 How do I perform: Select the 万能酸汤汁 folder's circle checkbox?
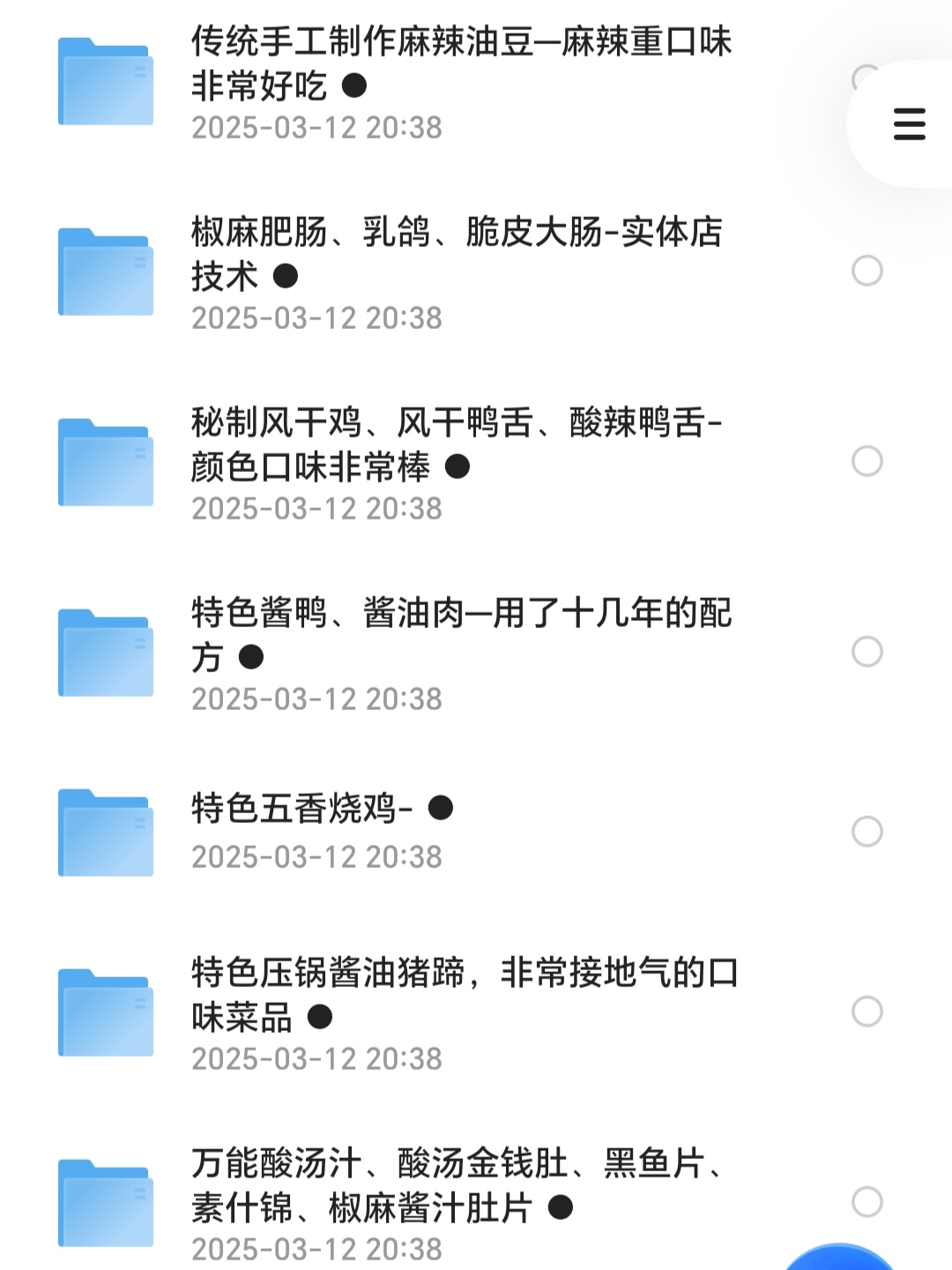(x=867, y=1202)
